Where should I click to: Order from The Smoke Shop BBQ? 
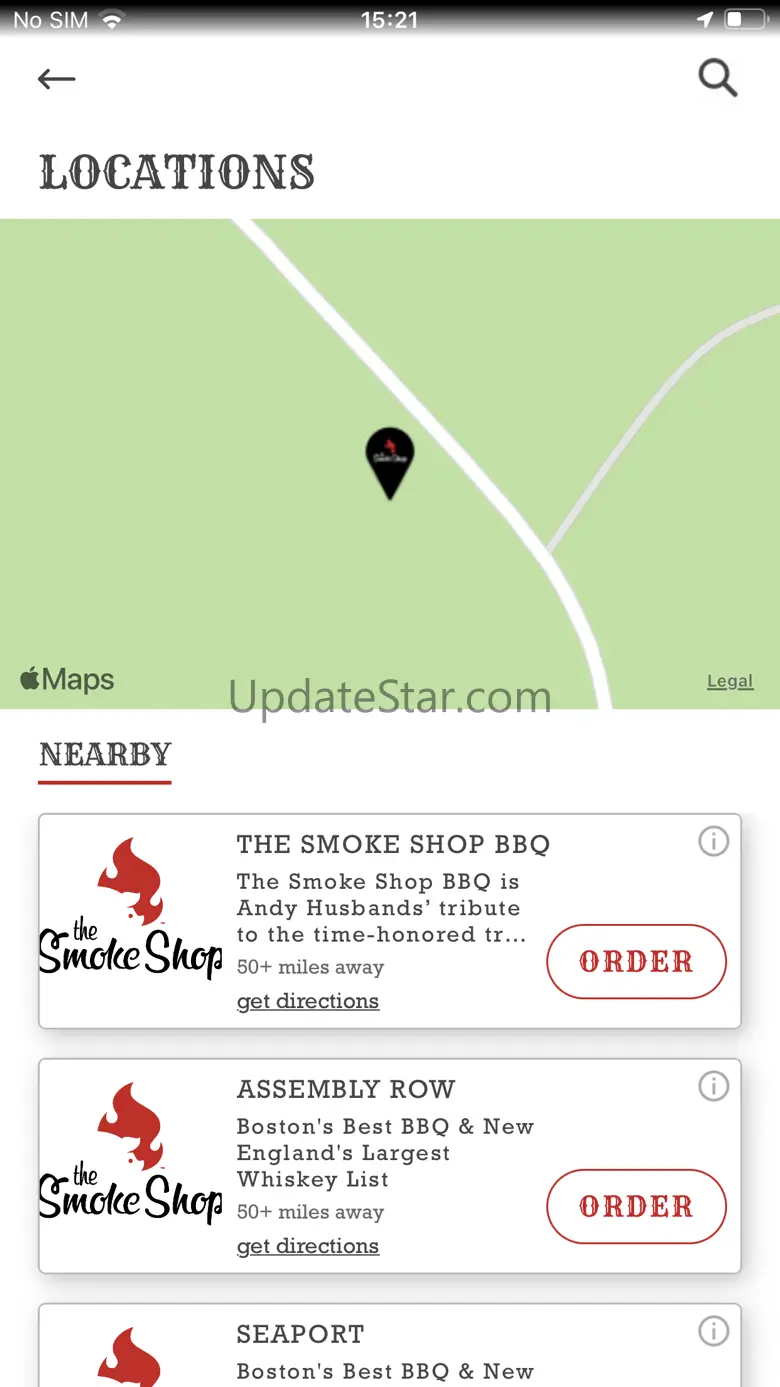(636, 961)
